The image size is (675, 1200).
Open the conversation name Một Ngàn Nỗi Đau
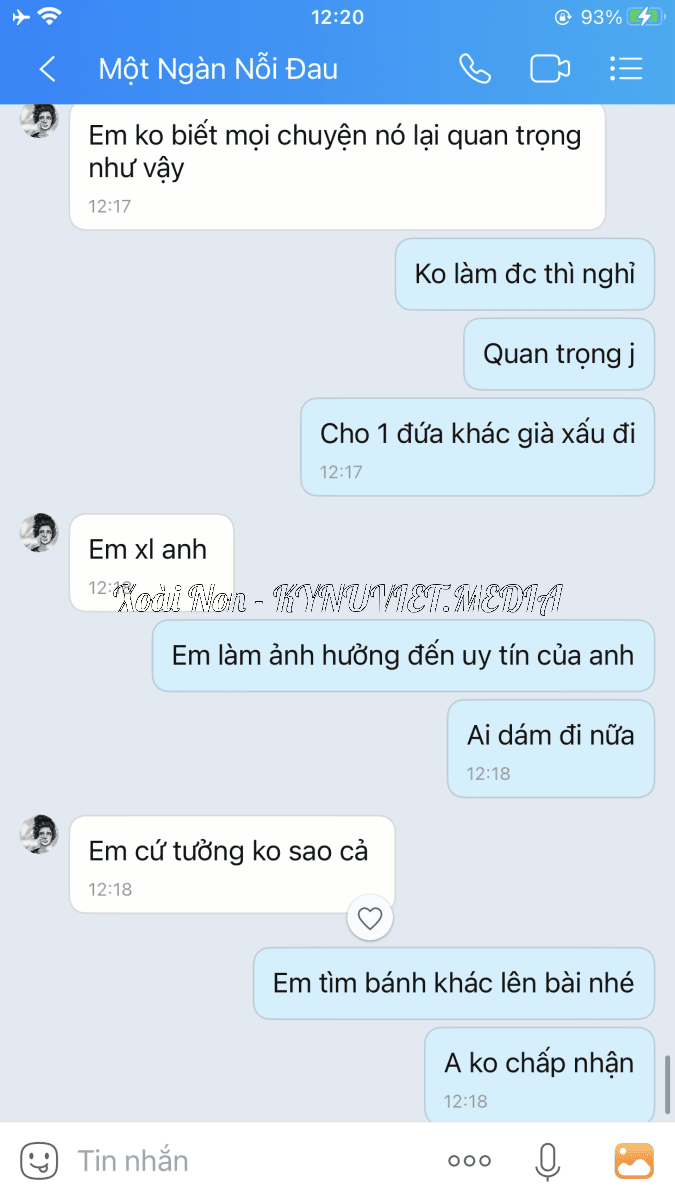218,69
